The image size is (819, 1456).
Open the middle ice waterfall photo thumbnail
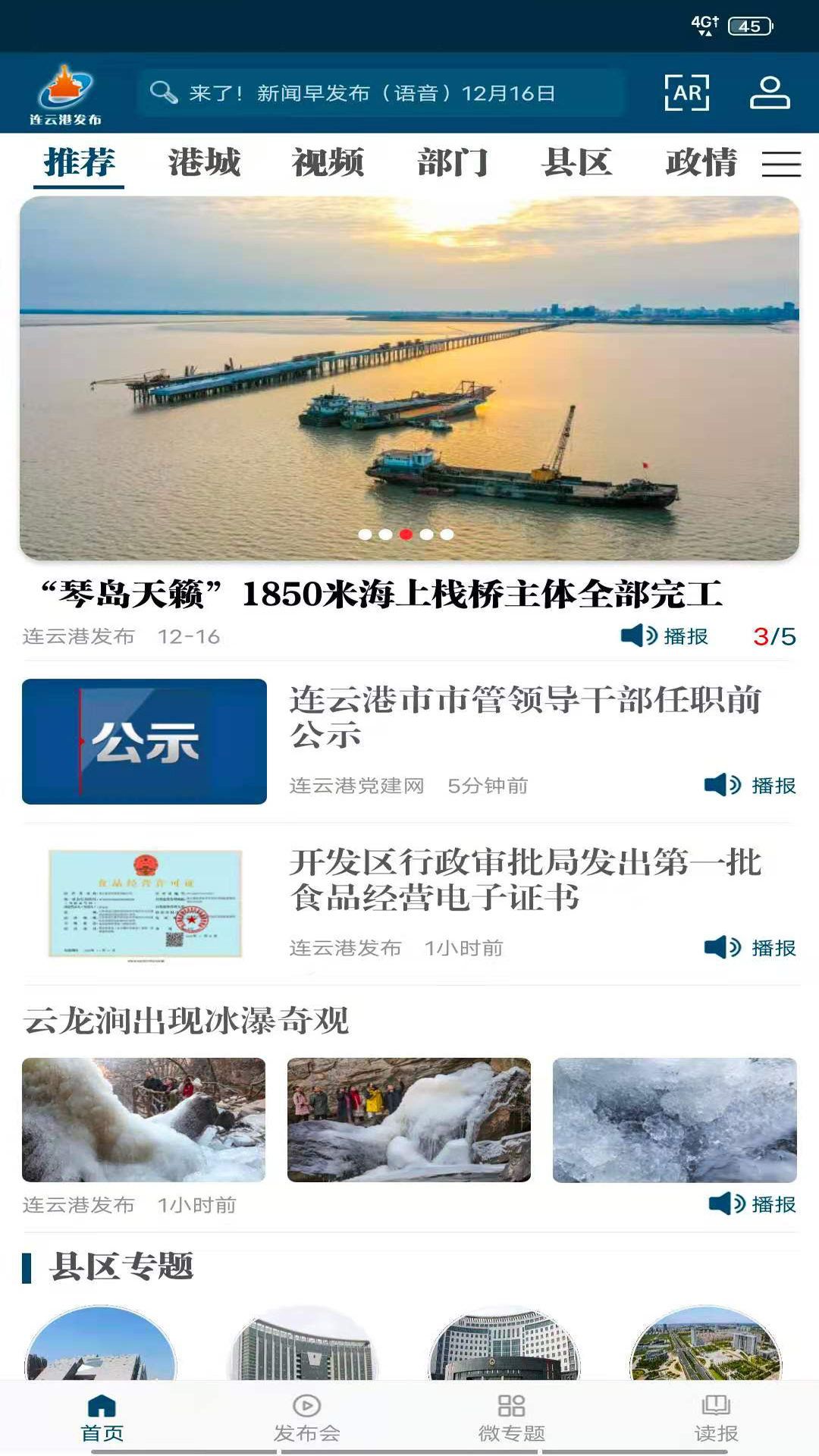408,1108
